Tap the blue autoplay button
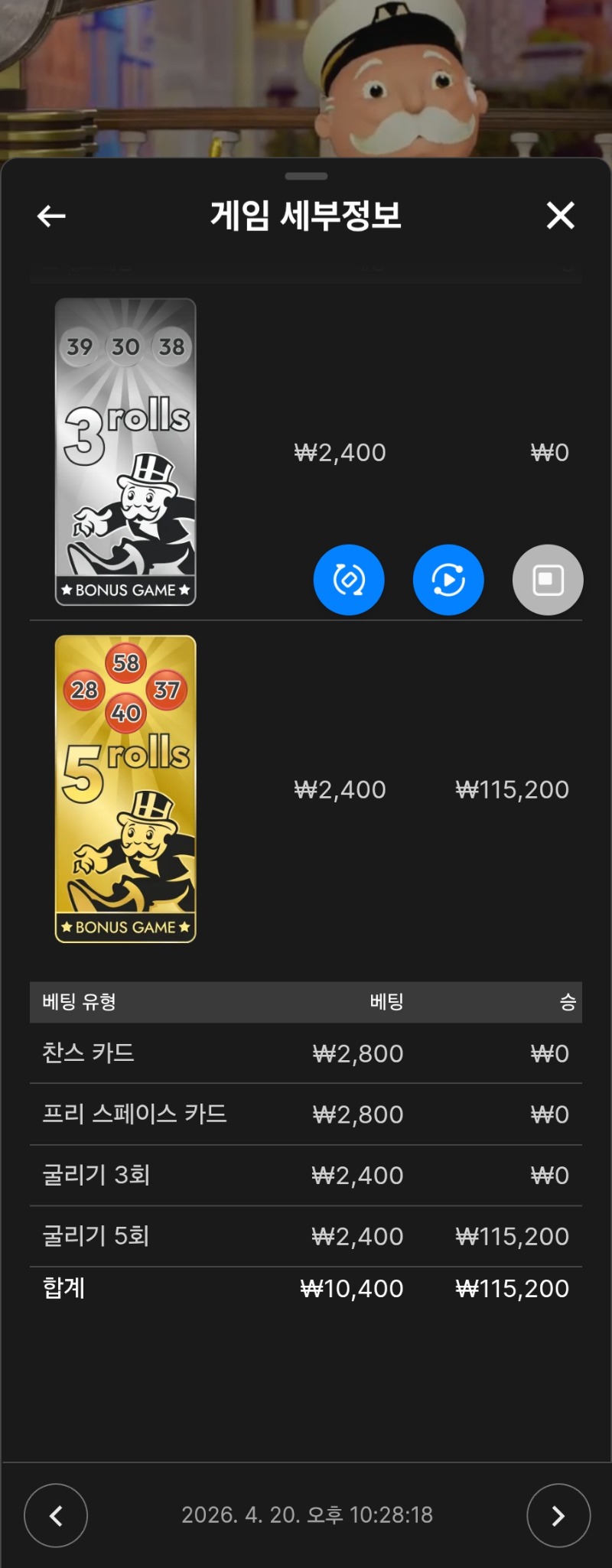 tap(448, 580)
